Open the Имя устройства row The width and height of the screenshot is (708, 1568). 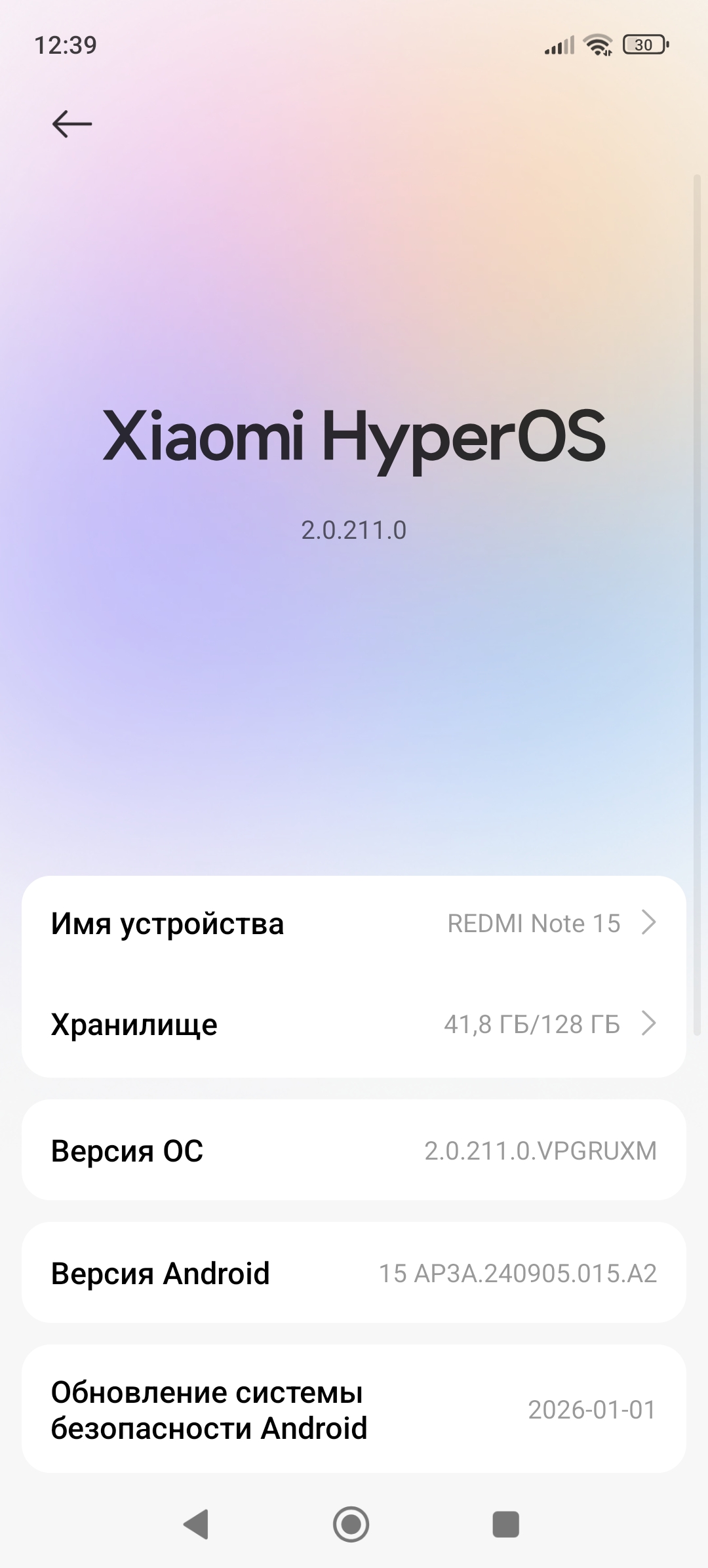click(x=354, y=923)
